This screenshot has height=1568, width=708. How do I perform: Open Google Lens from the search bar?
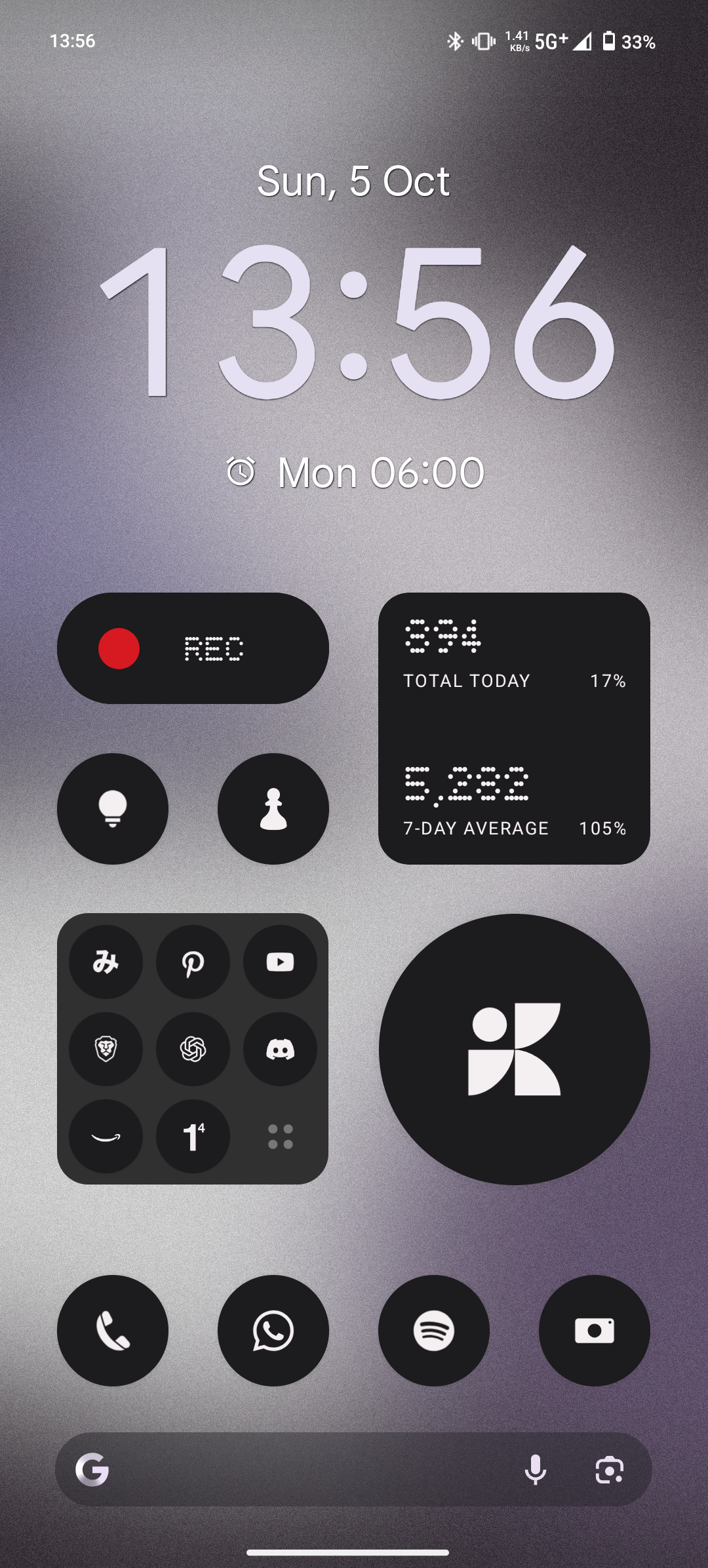pos(609,1470)
